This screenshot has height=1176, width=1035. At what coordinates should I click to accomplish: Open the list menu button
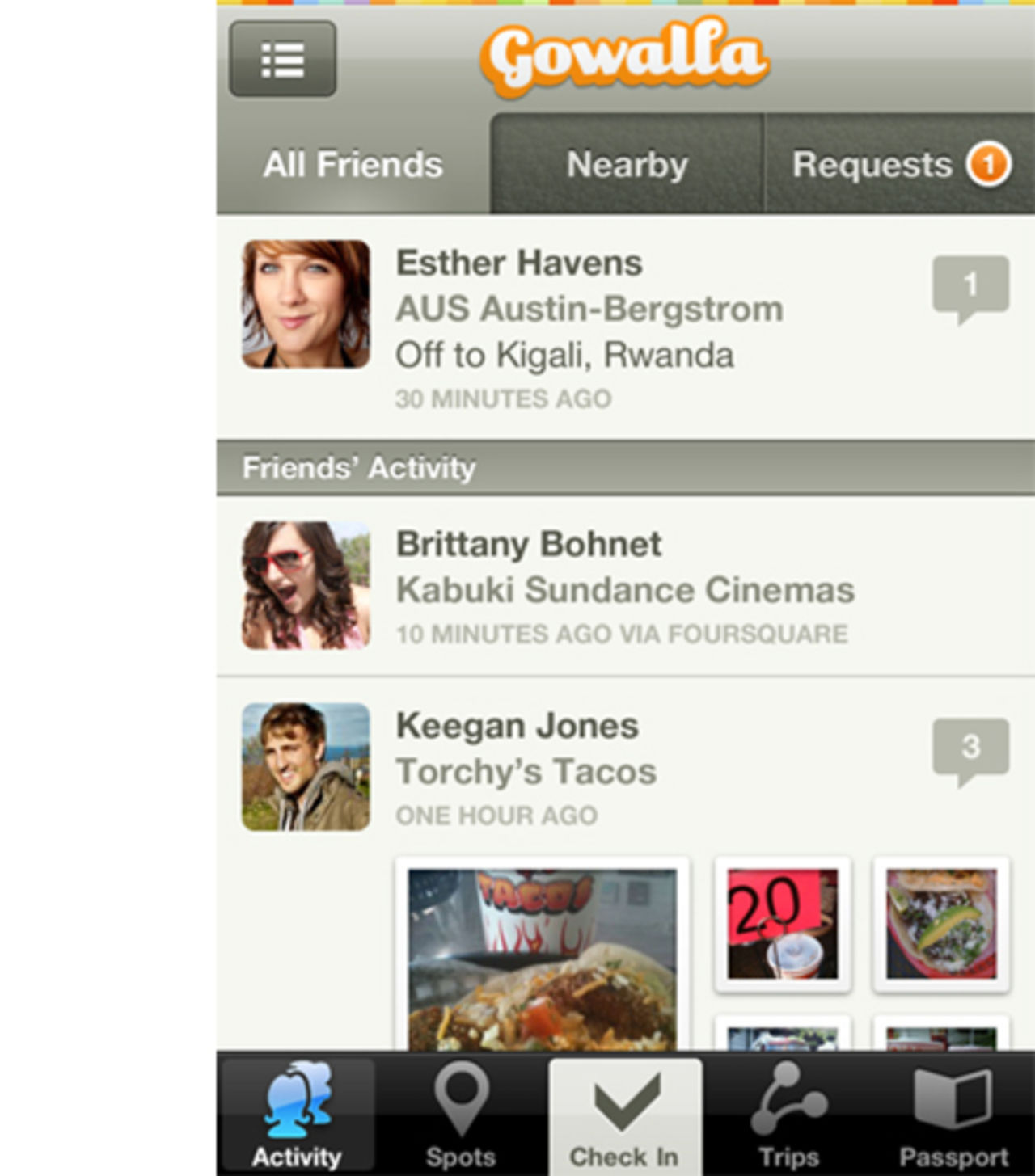tap(282, 59)
